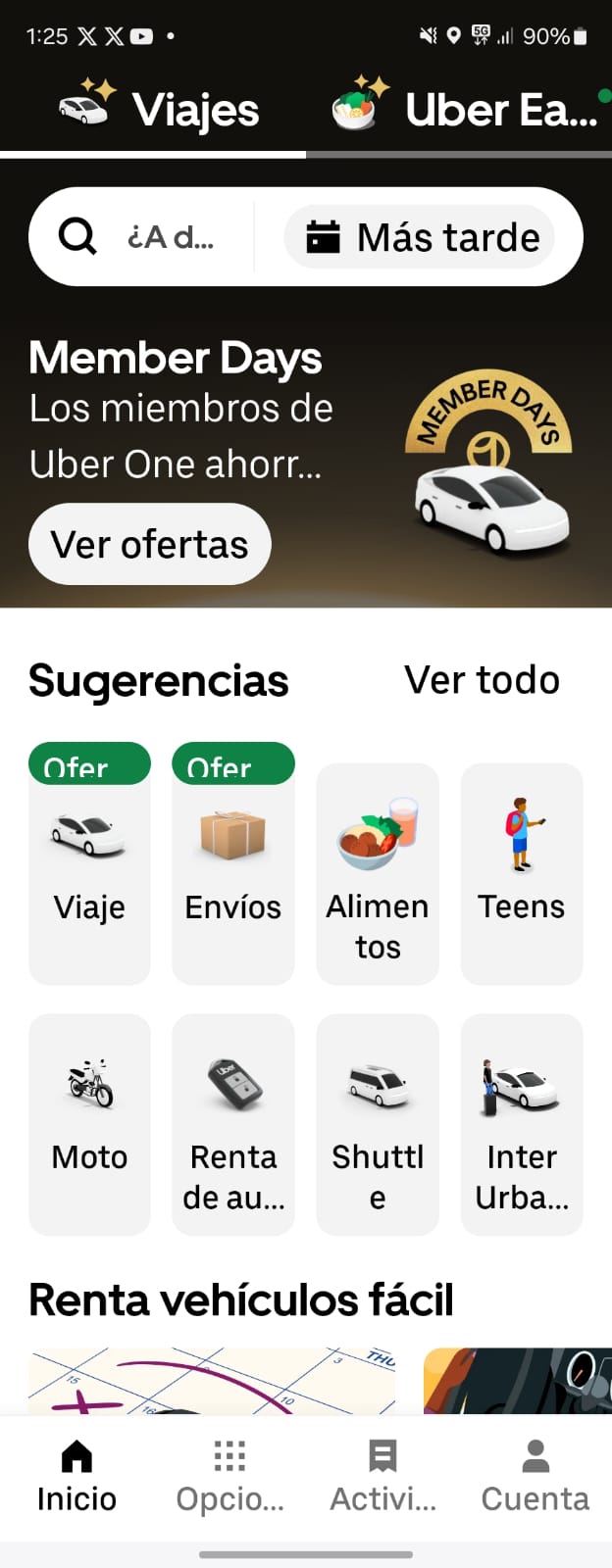The width and height of the screenshot is (612, 1568).
Task: Select the Moto ride option
Action: pyautogui.click(x=89, y=1122)
